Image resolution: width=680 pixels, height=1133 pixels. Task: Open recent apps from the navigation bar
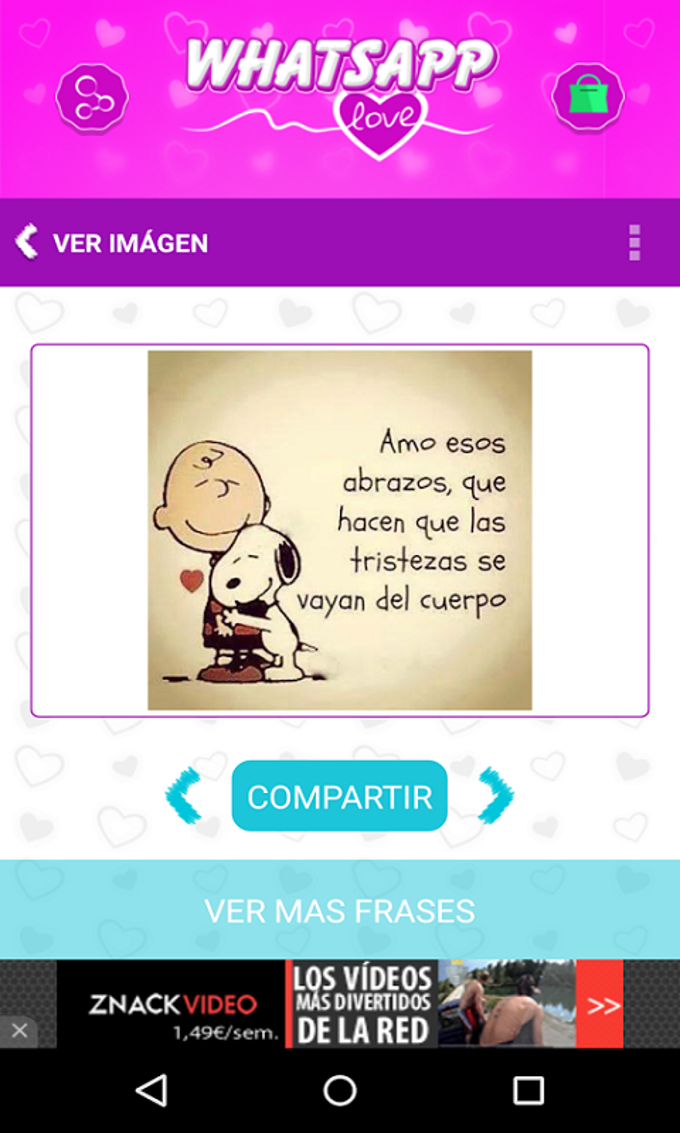528,1090
